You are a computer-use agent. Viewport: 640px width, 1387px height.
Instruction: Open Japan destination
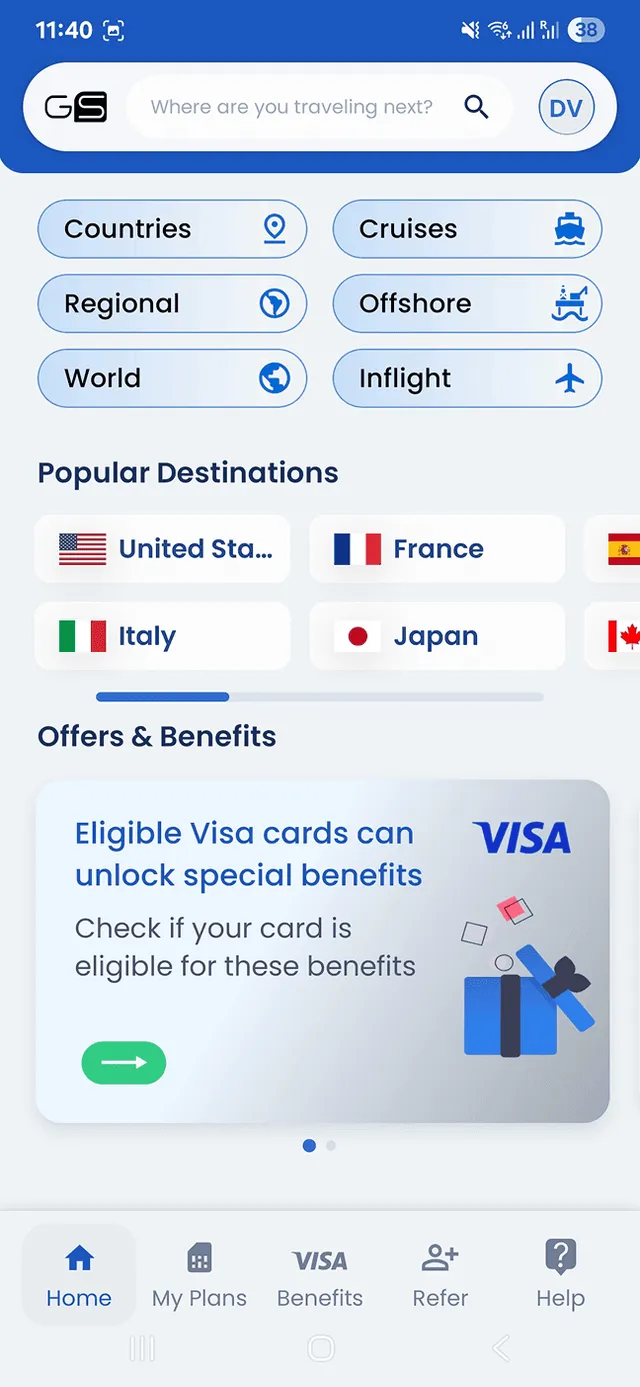(437, 636)
